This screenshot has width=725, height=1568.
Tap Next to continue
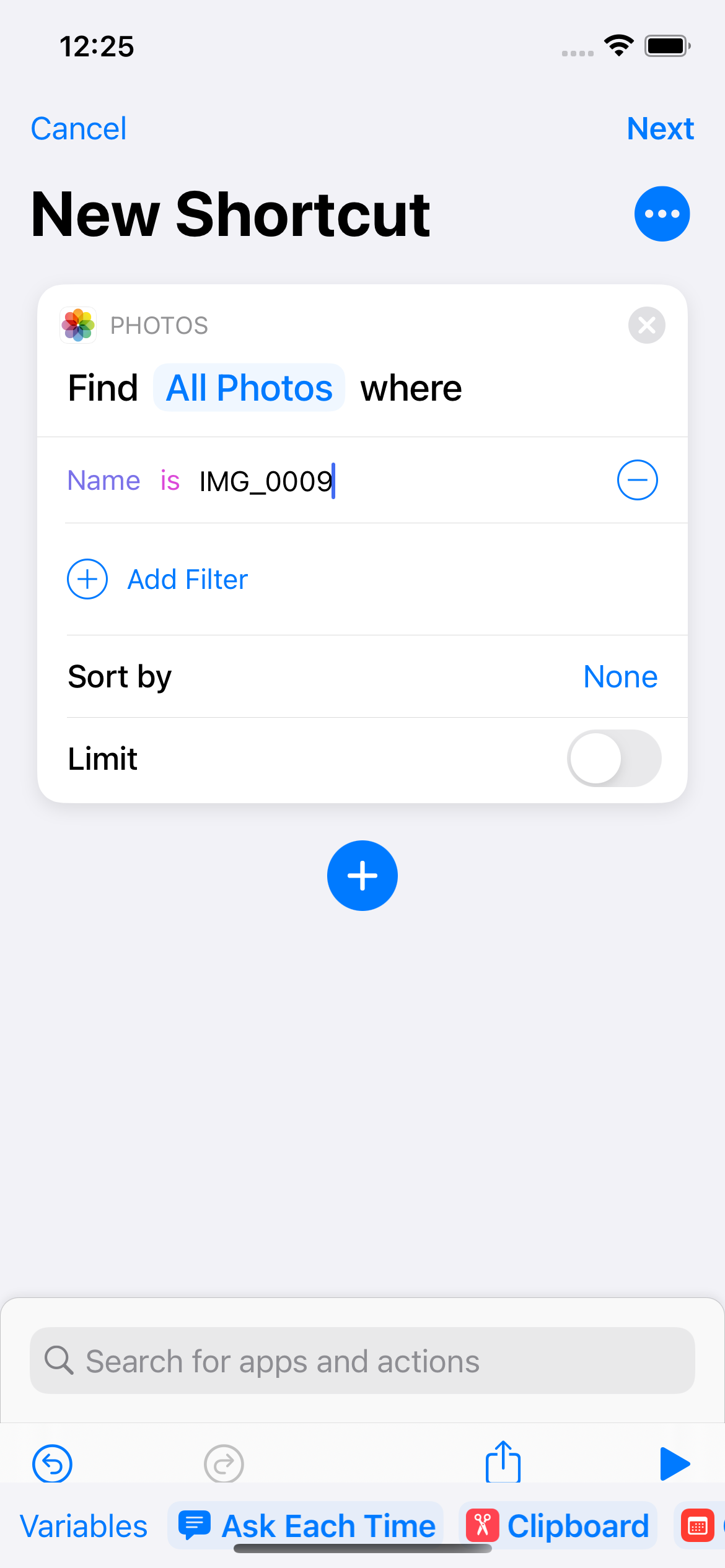click(660, 129)
